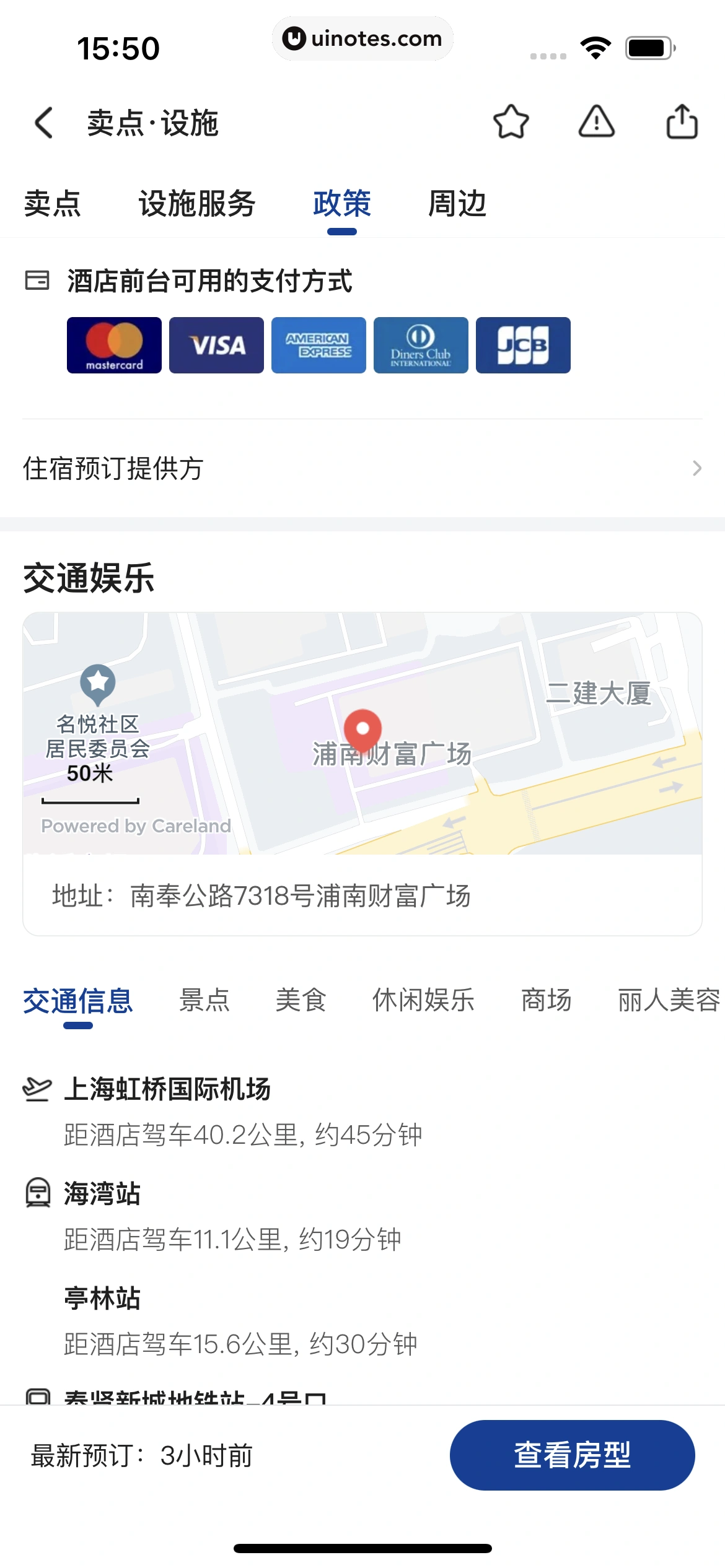Image resolution: width=725 pixels, height=1568 pixels.
Task: Switch to the 丽人美容 category
Action: [x=669, y=1001]
